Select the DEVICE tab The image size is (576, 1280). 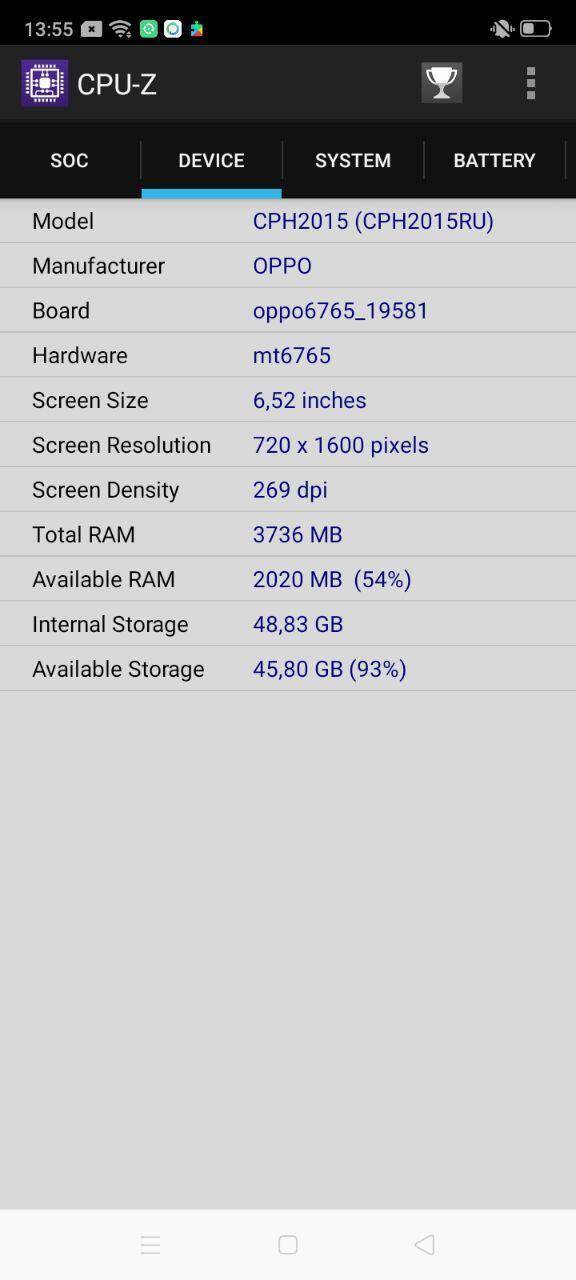[x=211, y=160]
